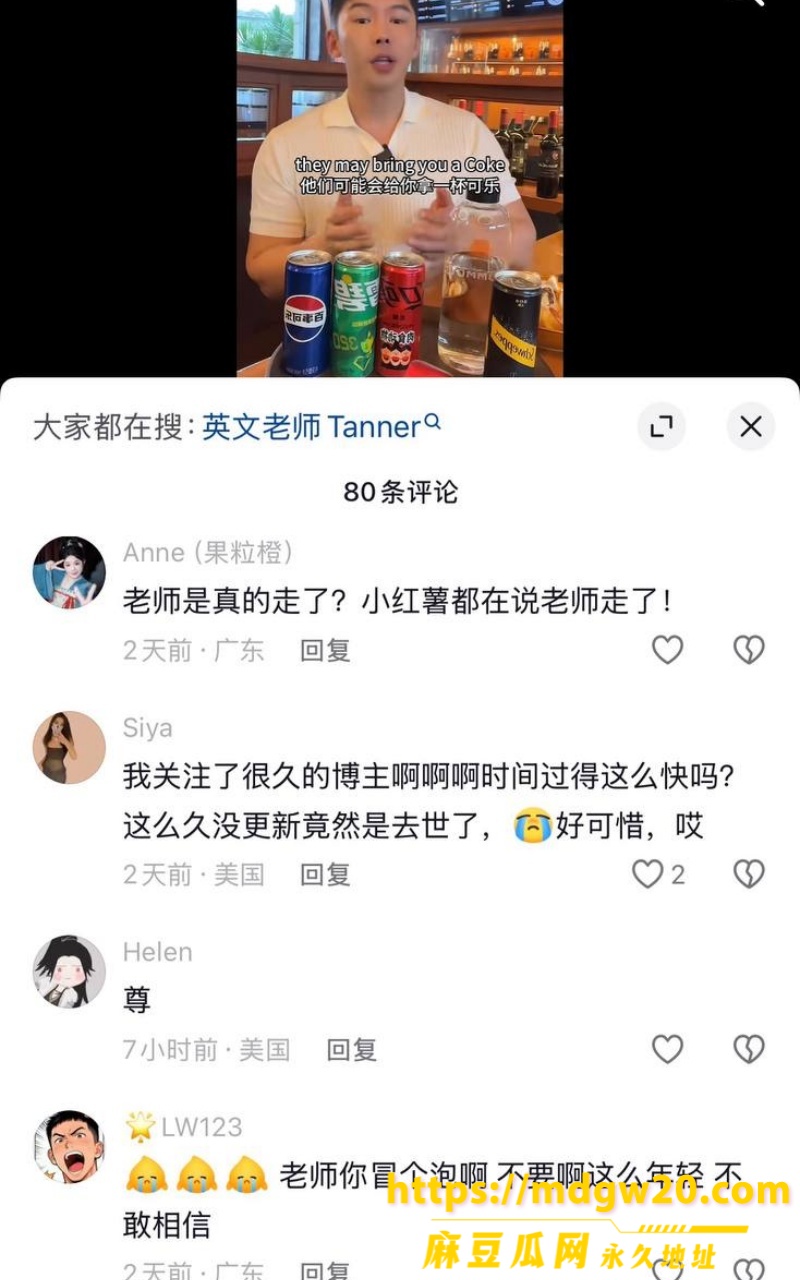Tap the video to return to playback
Image resolution: width=800 pixels, height=1280 pixels.
point(400,188)
